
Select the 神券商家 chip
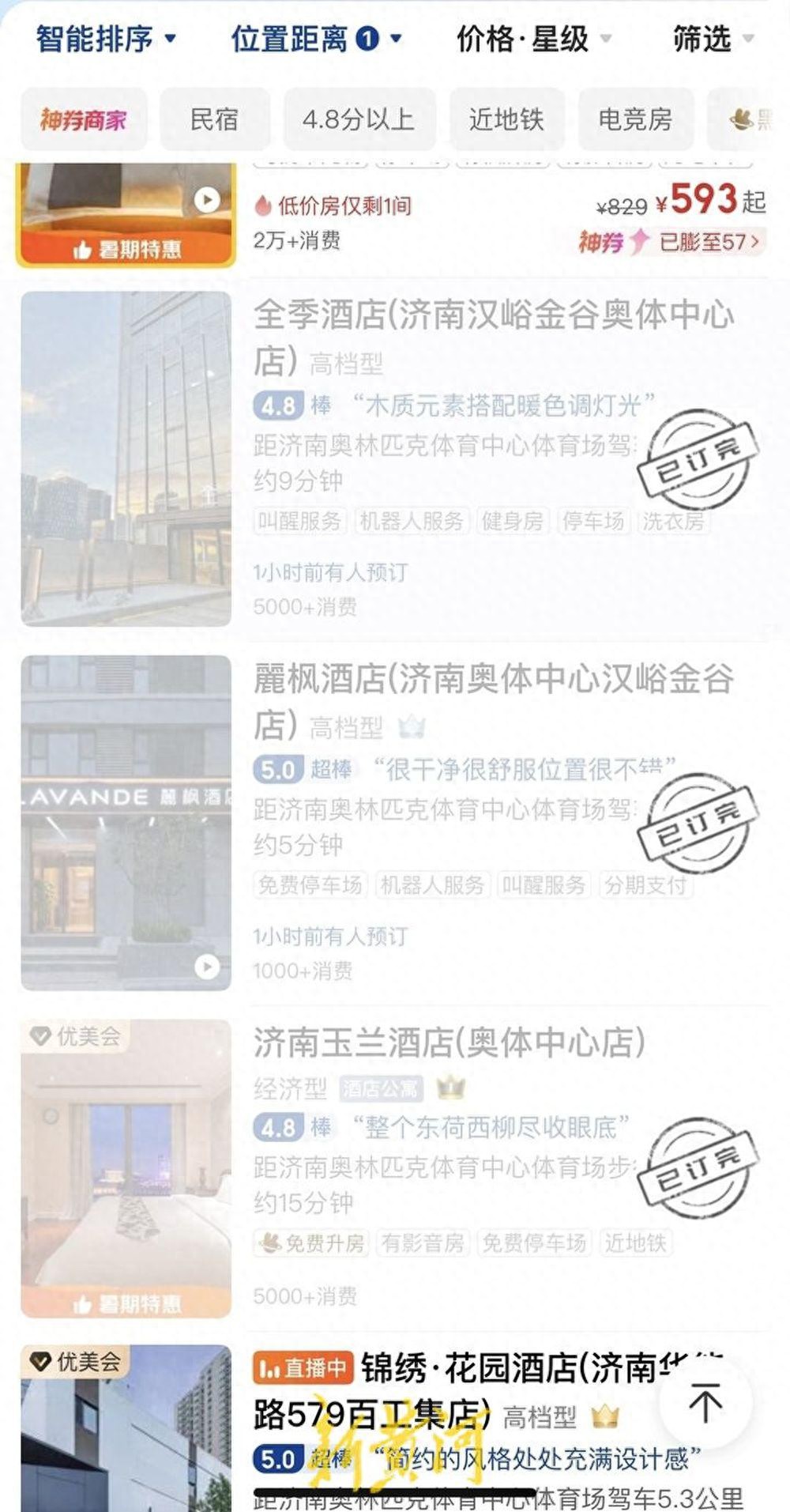coord(84,120)
